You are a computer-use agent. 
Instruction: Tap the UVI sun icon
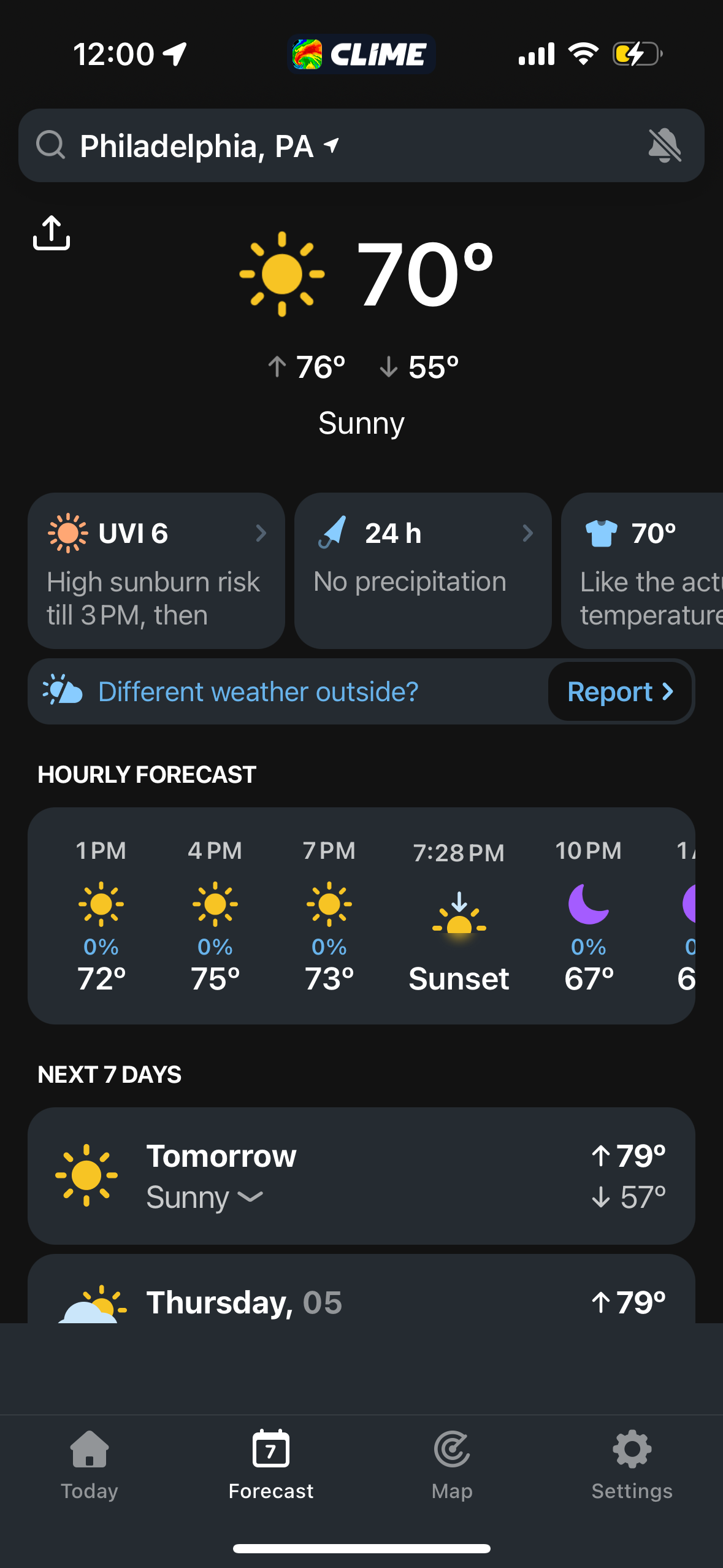pyautogui.click(x=67, y=532)
